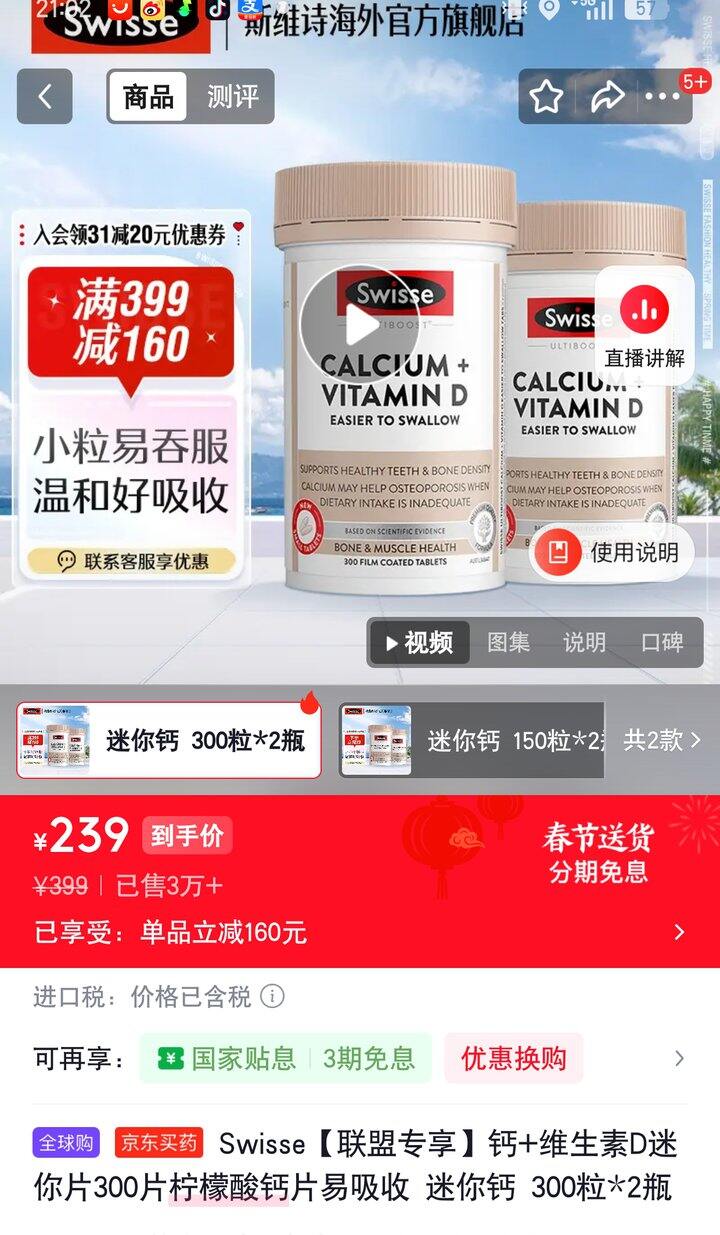The height and width of the screenshot is (1235, 720).
Task: Select the 图集 gallery tab
Action: 508,642
